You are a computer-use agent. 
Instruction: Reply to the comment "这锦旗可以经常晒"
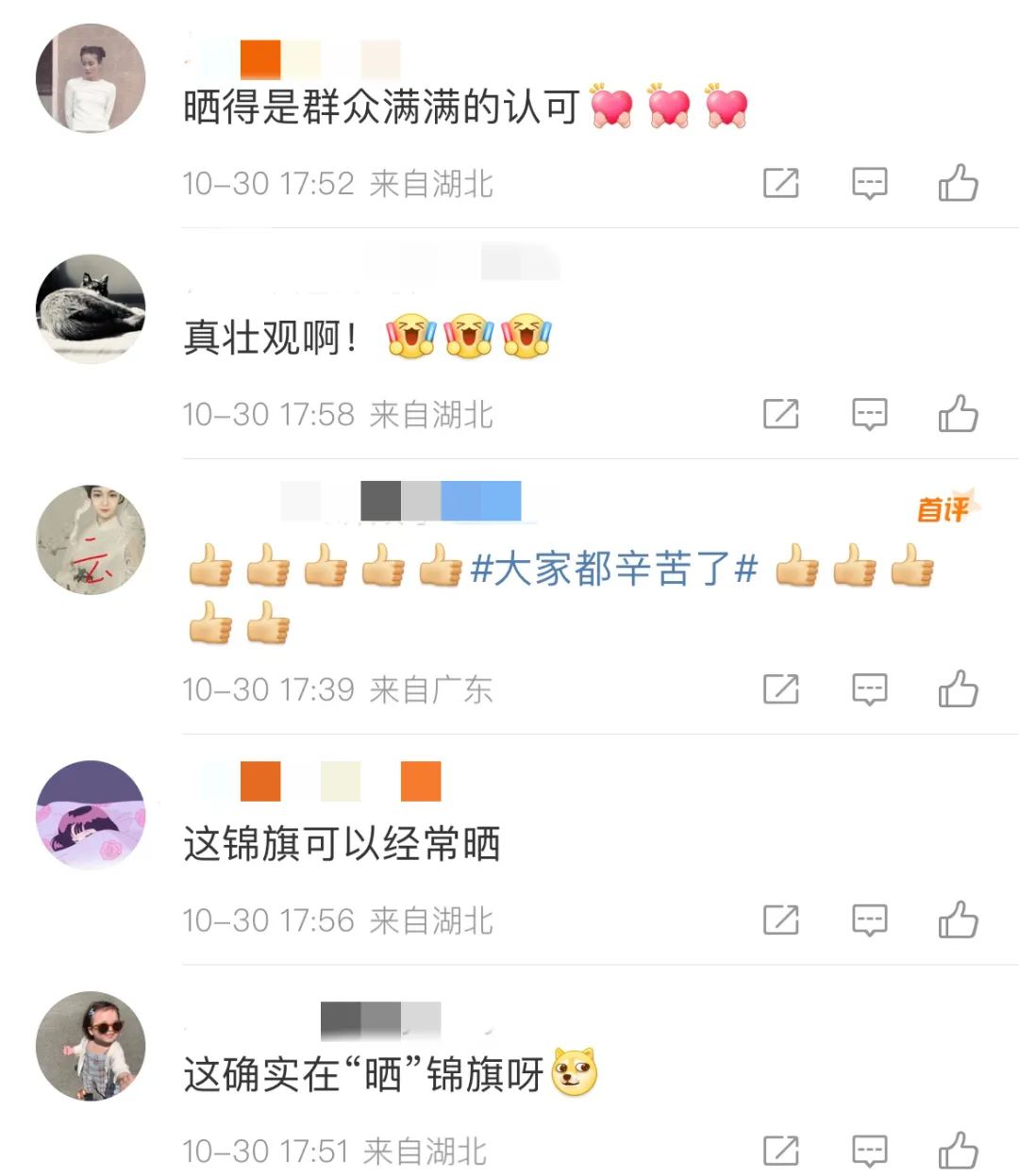point(869,919)
